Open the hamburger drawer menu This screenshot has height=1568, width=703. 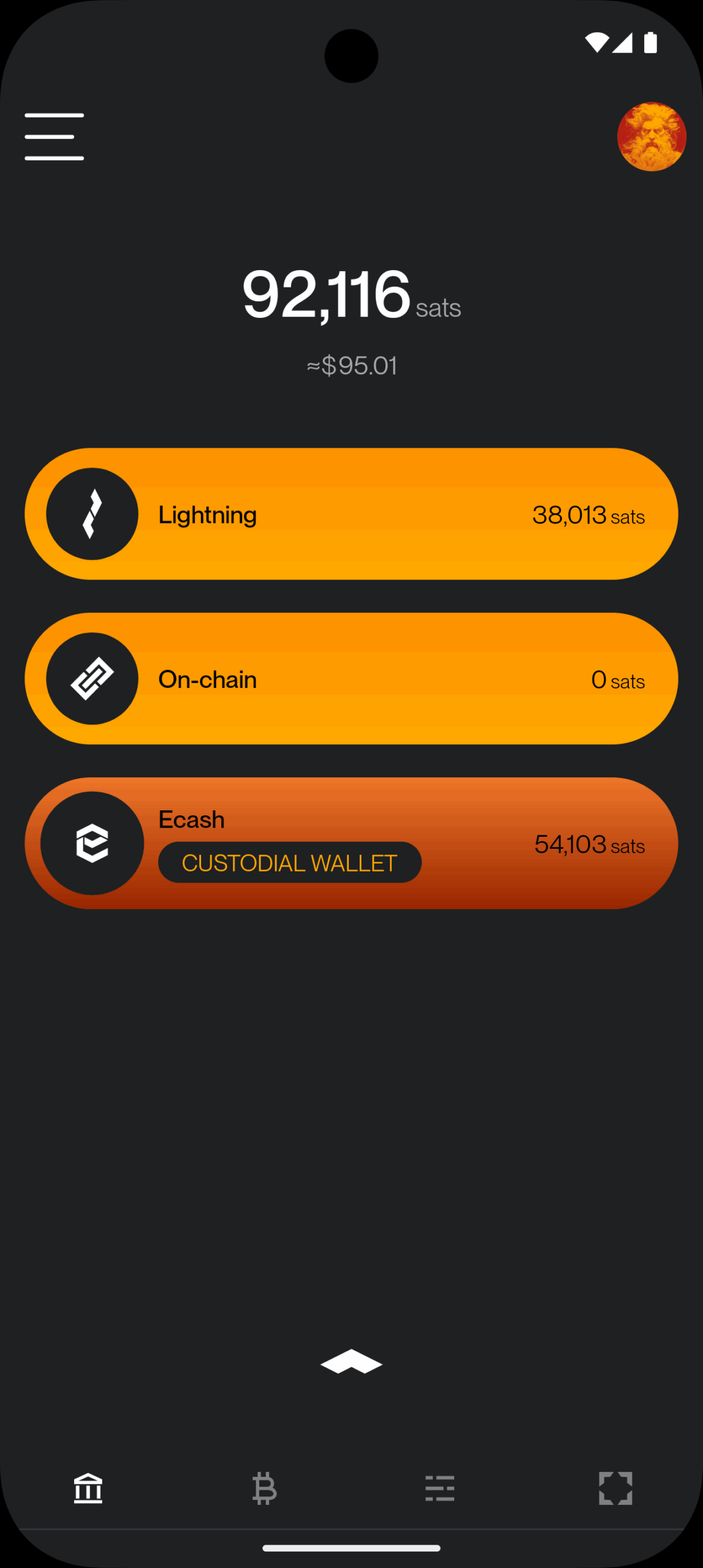click(x=54, y=137)
